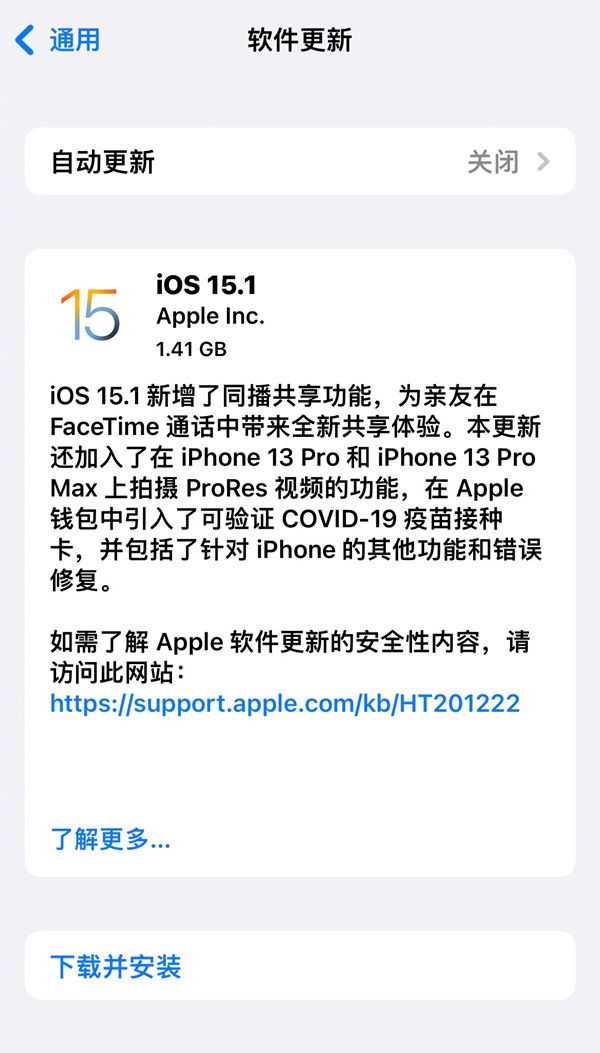Open the 自动更新 settings row

[x=300, y=162]
